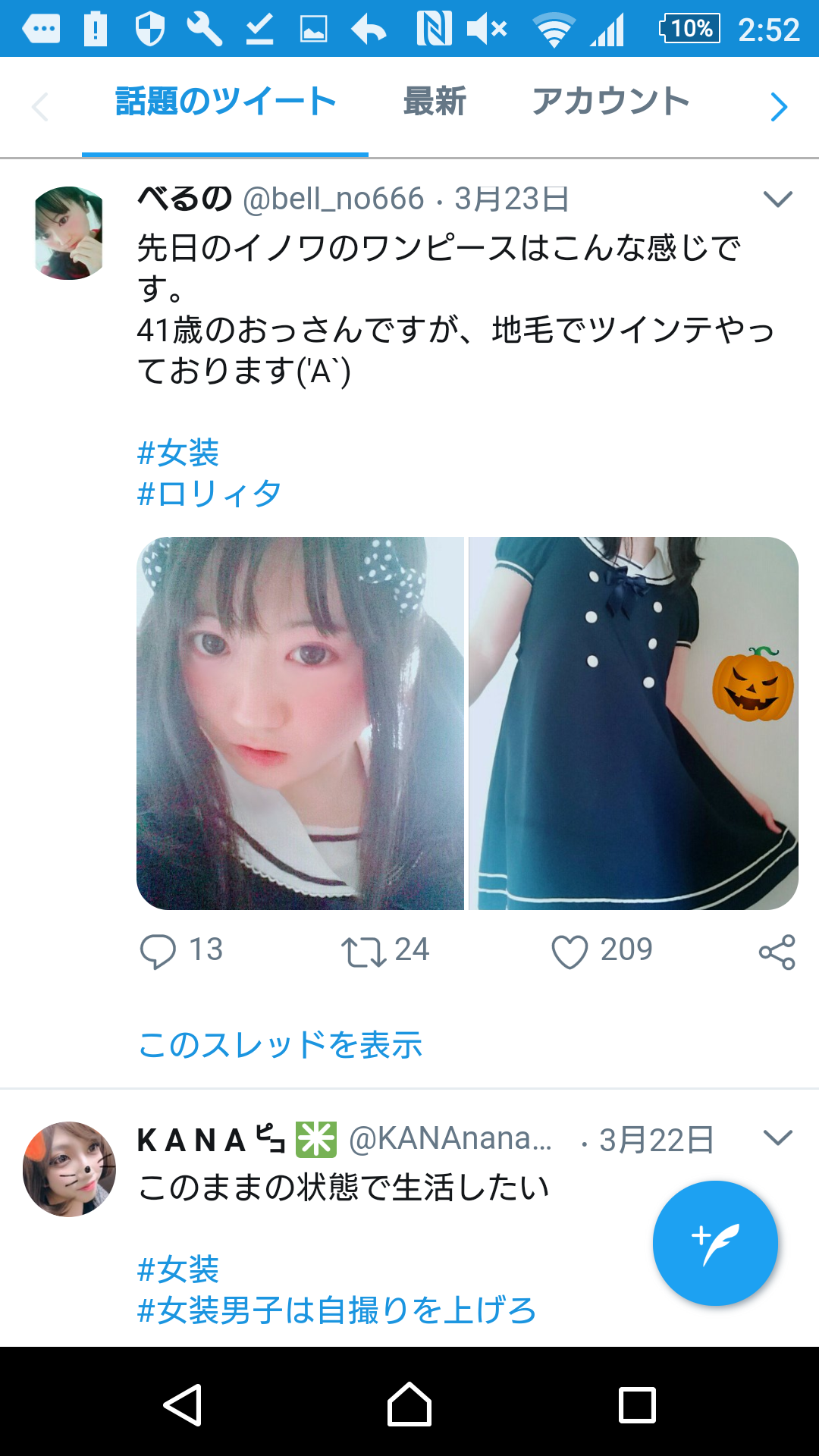Expand options chevron on KANA's tweet

[777, 1137]
